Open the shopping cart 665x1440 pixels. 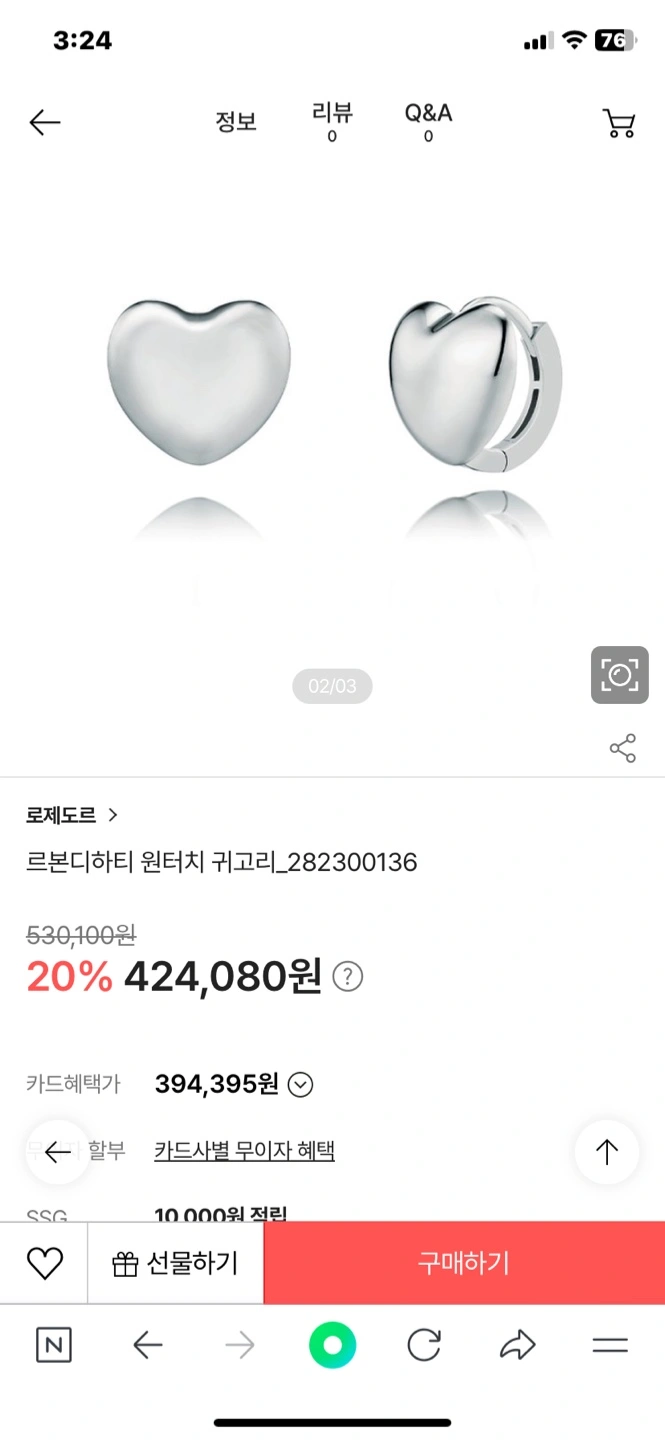click(x=620, y=123)
